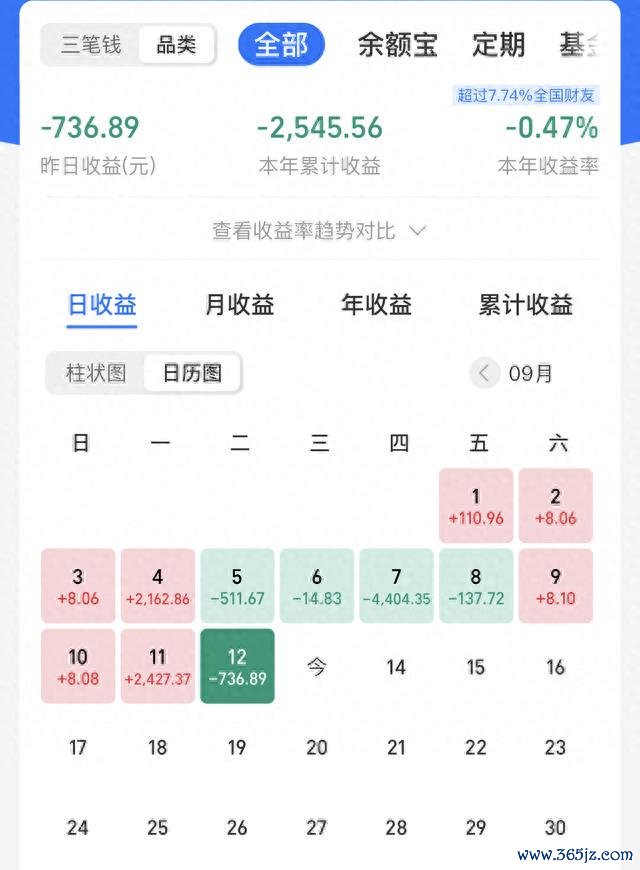Open the 定期 tab

[498, 45]
